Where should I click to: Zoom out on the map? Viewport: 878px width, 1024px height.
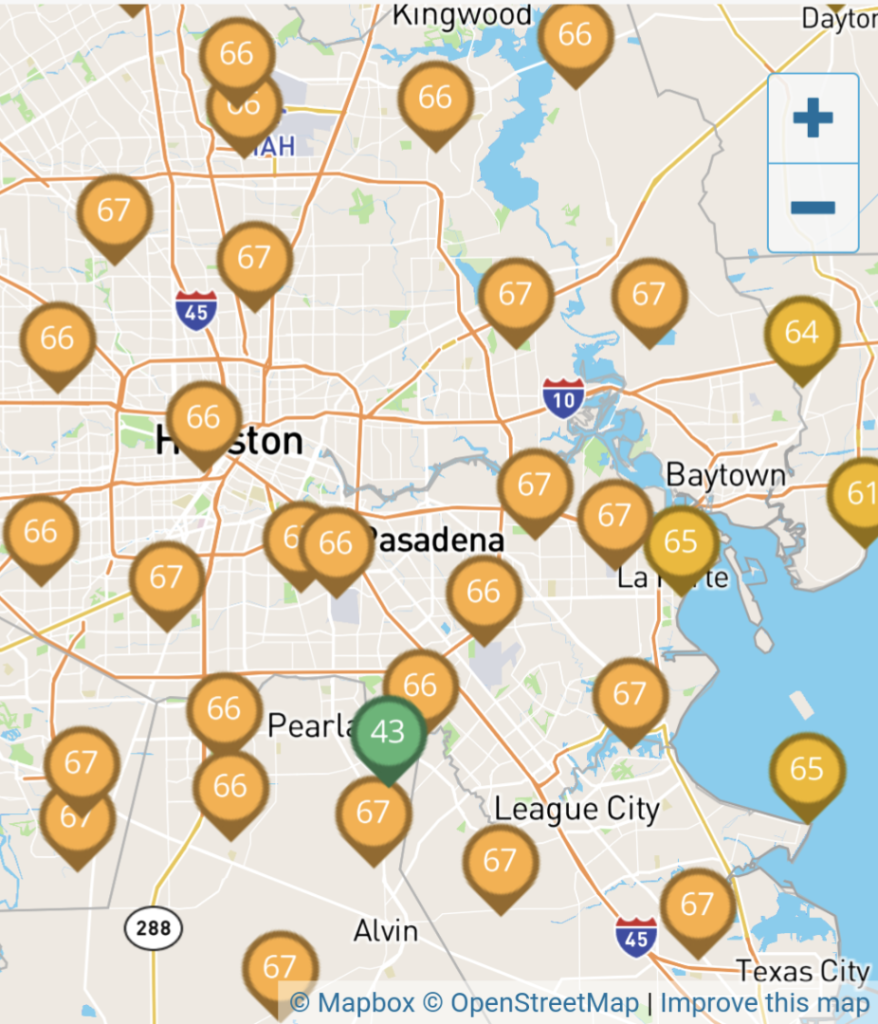pos(812,207)
